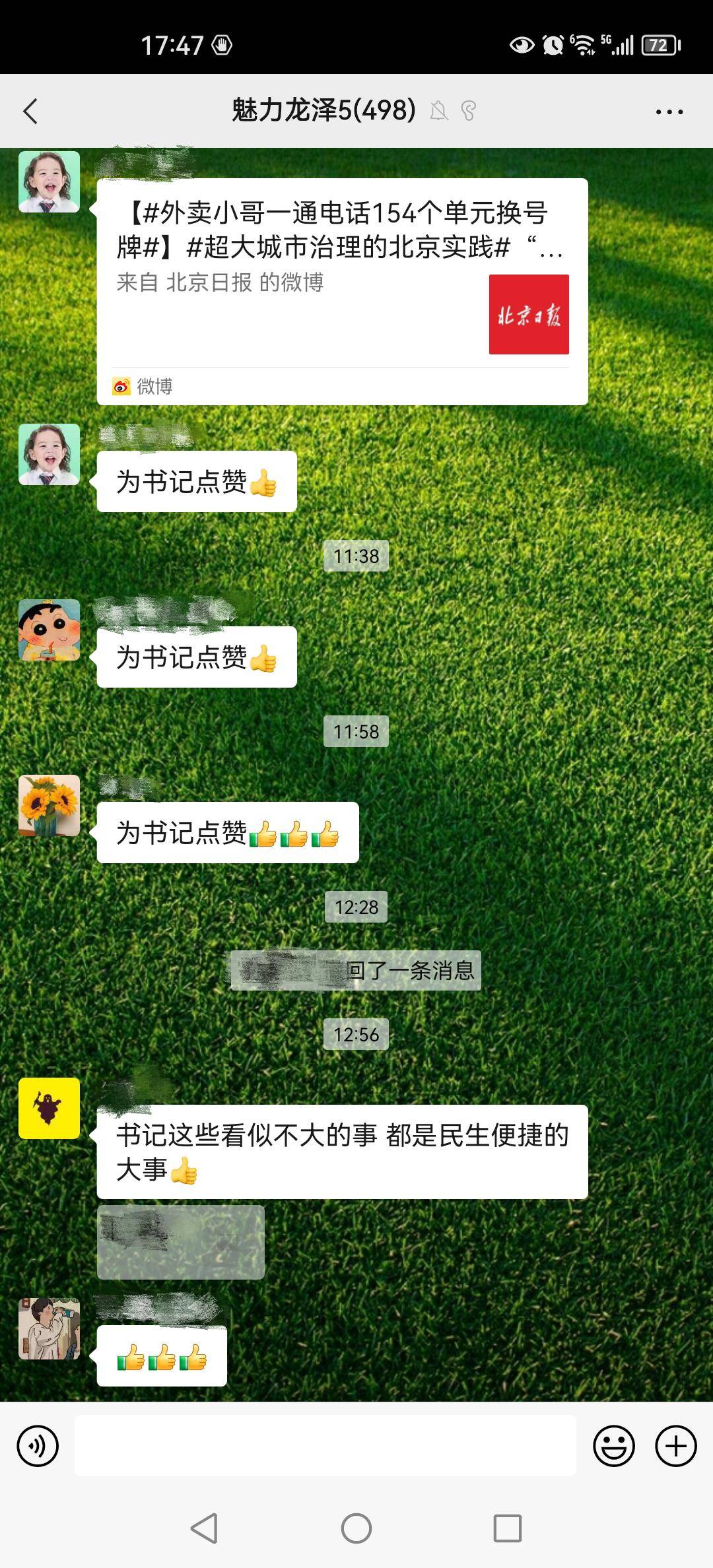Image resolution: width=713 pixels, height=1568 pixels.
Task: Open the yellow ghost avatar profile
Action: pos(49,1109)
